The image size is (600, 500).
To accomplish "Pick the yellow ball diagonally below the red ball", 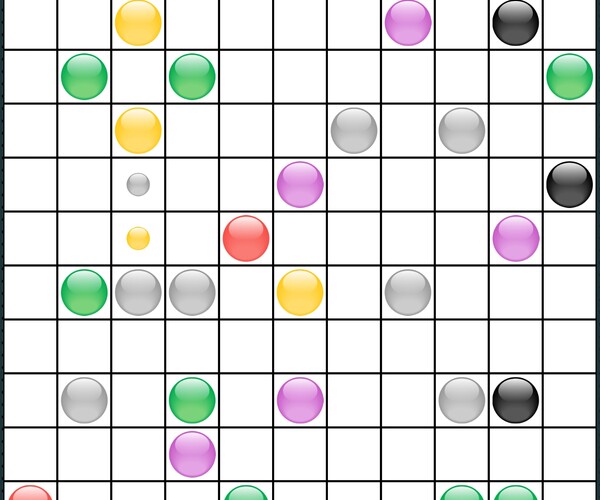I will coord(300,292).
